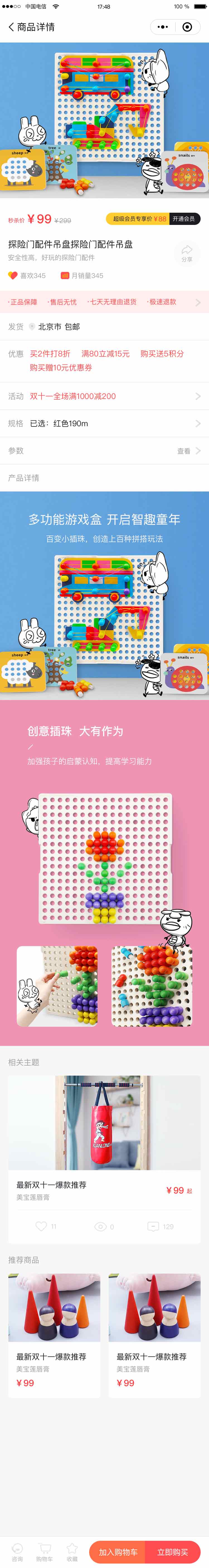This screenshot has height=1568, width=209.
Task: Like the product with the 喜欢 heart
Action: tap(13, 275)
